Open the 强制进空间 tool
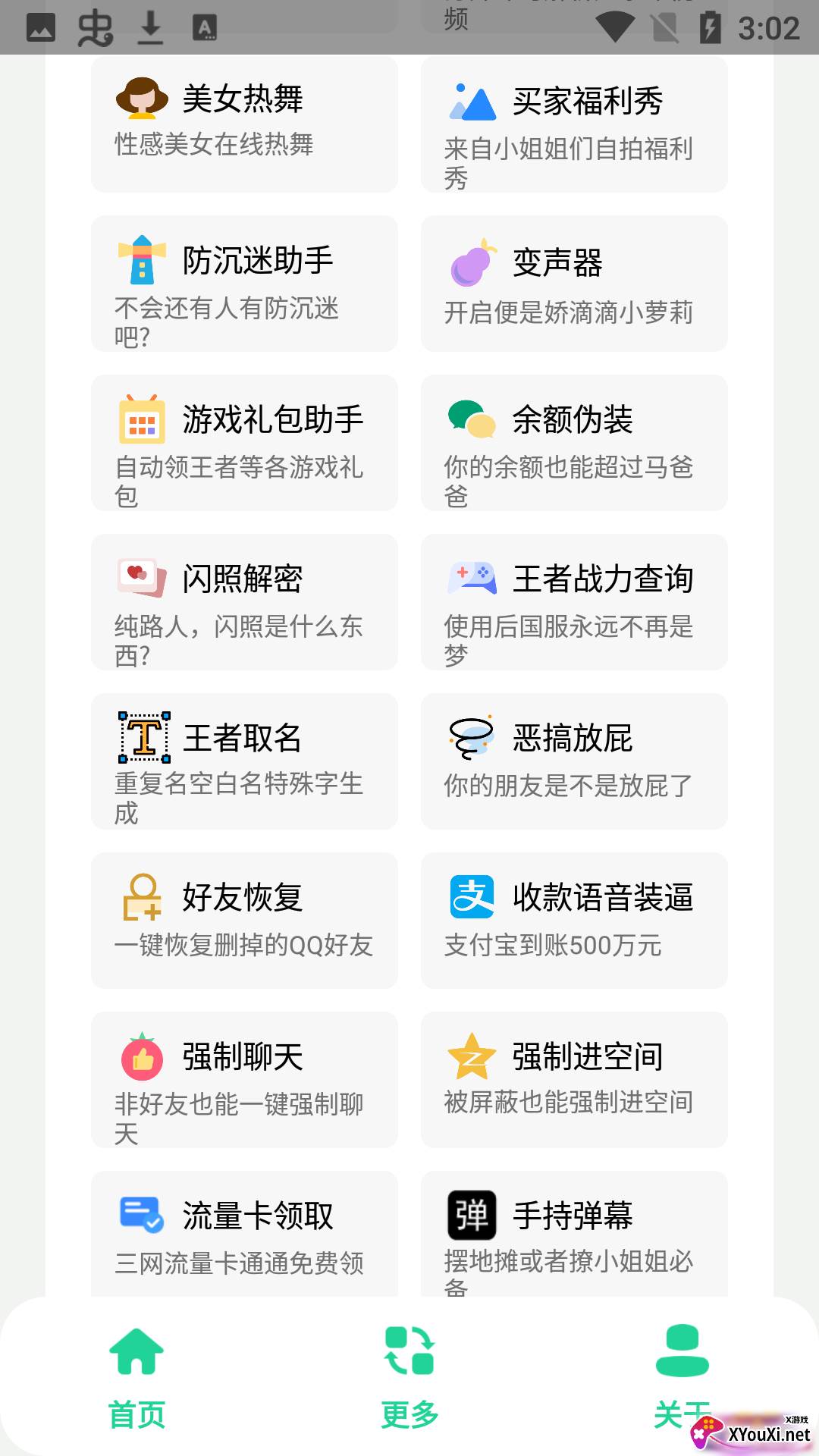This screenshot has width=819, height=1456. pyautogui.click(x=574, y=1080)
